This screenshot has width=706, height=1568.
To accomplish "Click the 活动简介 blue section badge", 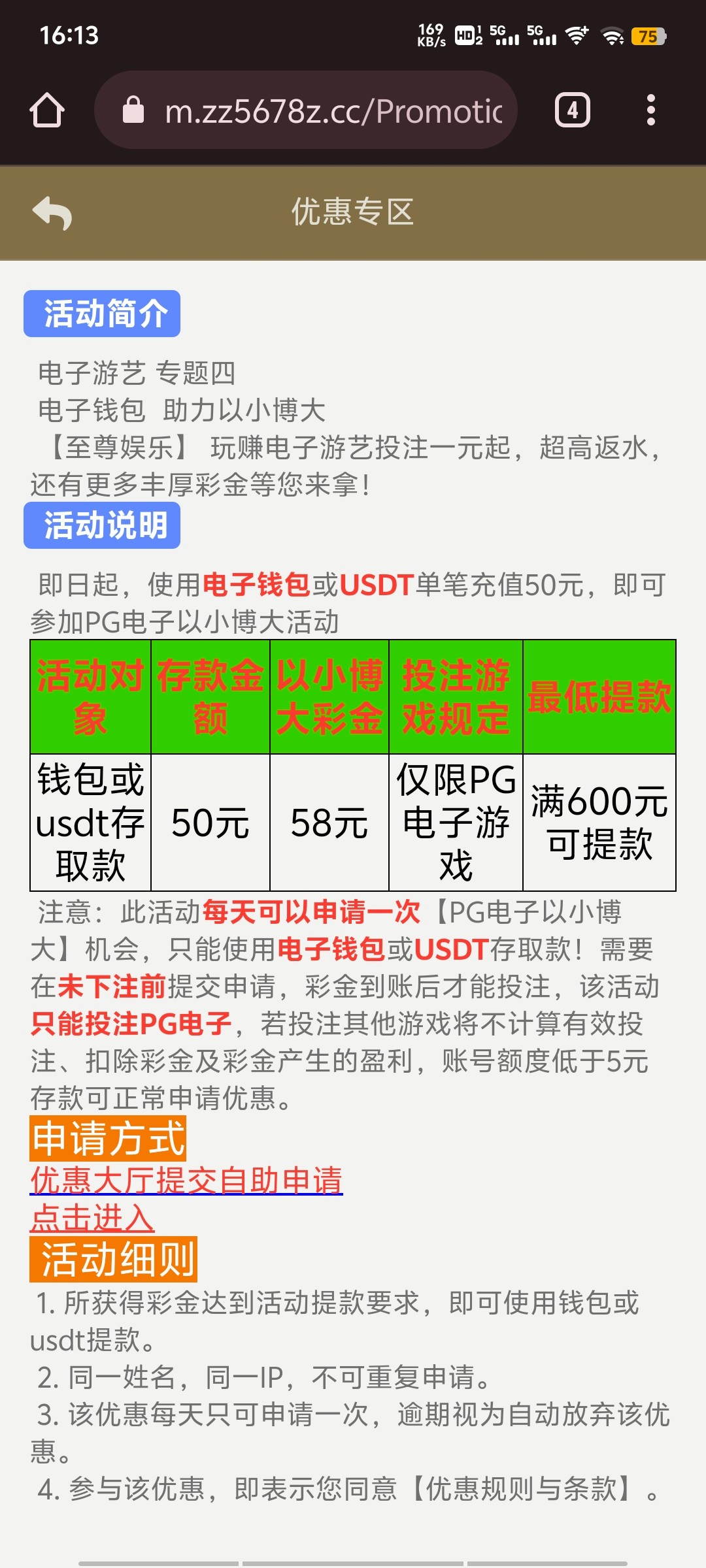I will (x=102, y=314).
